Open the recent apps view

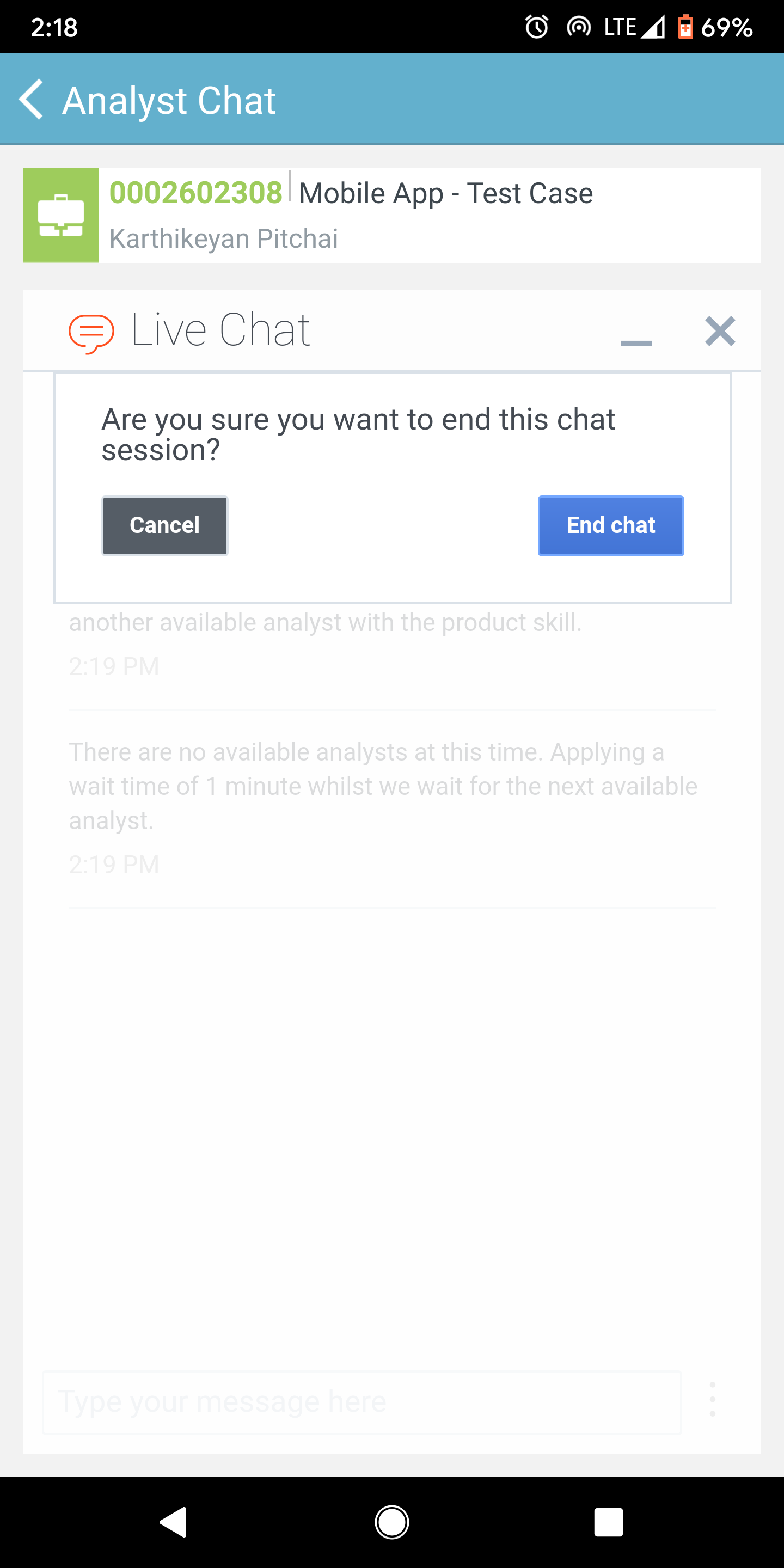click(608, 1522)
